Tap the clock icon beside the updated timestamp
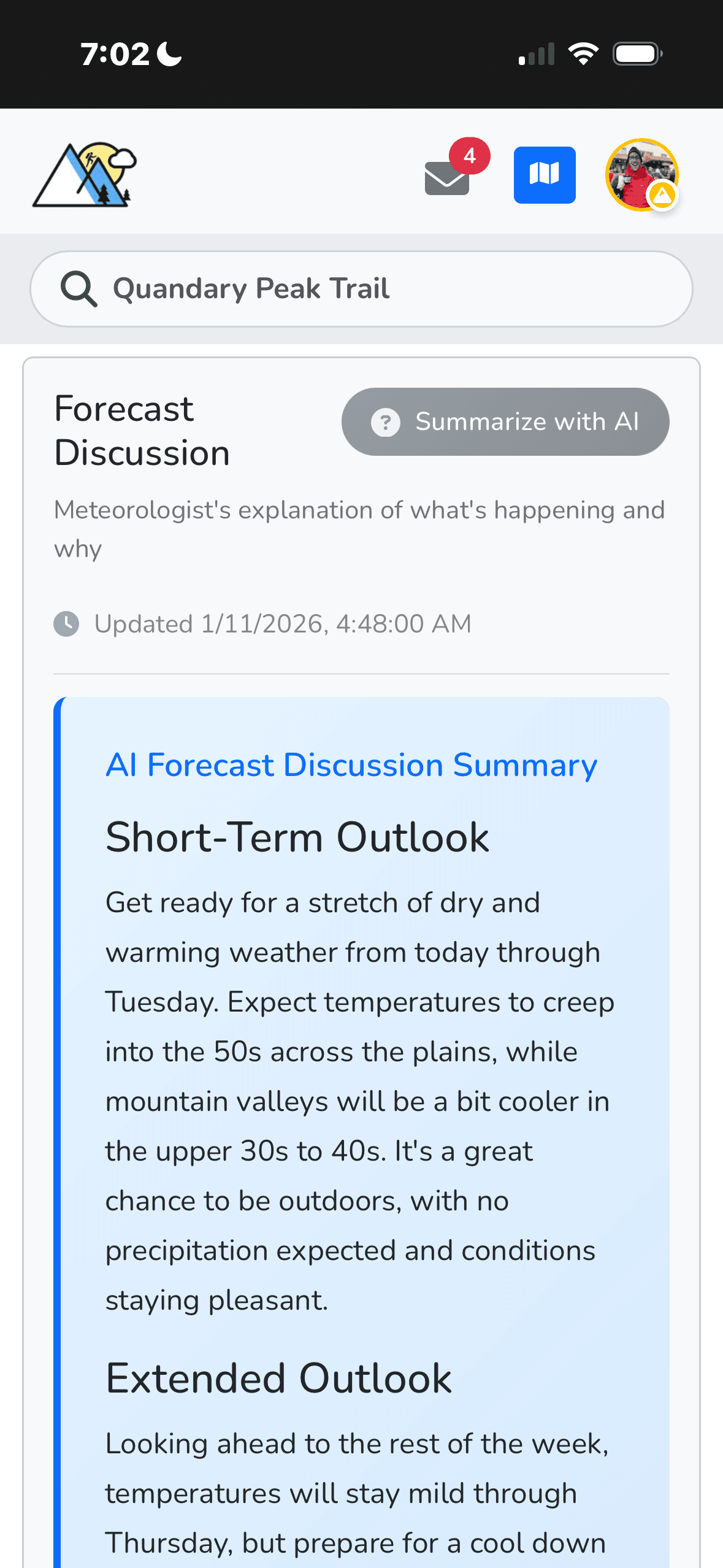 point(66,623)
